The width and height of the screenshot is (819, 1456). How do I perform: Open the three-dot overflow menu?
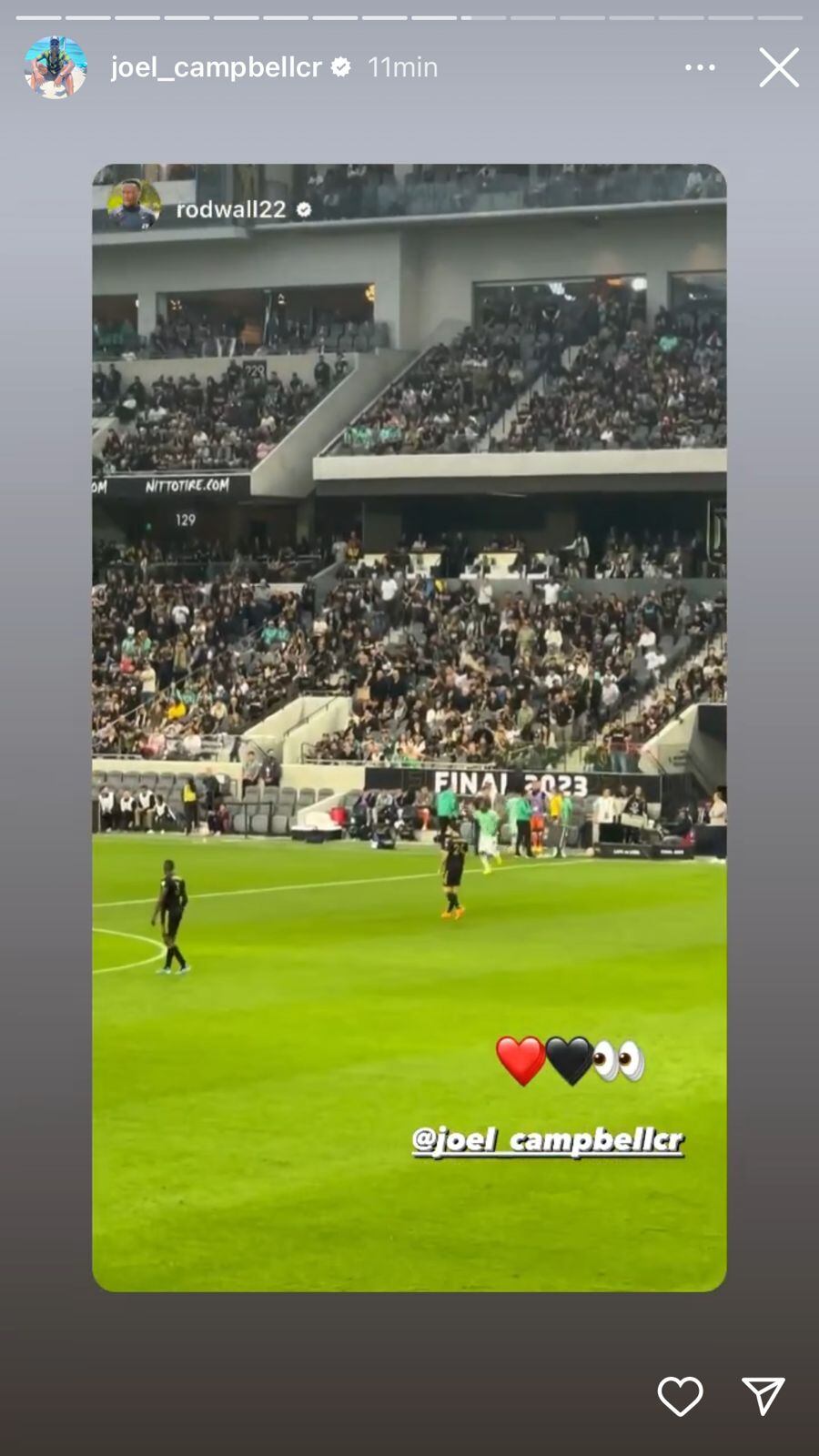(x=700, y=67)
